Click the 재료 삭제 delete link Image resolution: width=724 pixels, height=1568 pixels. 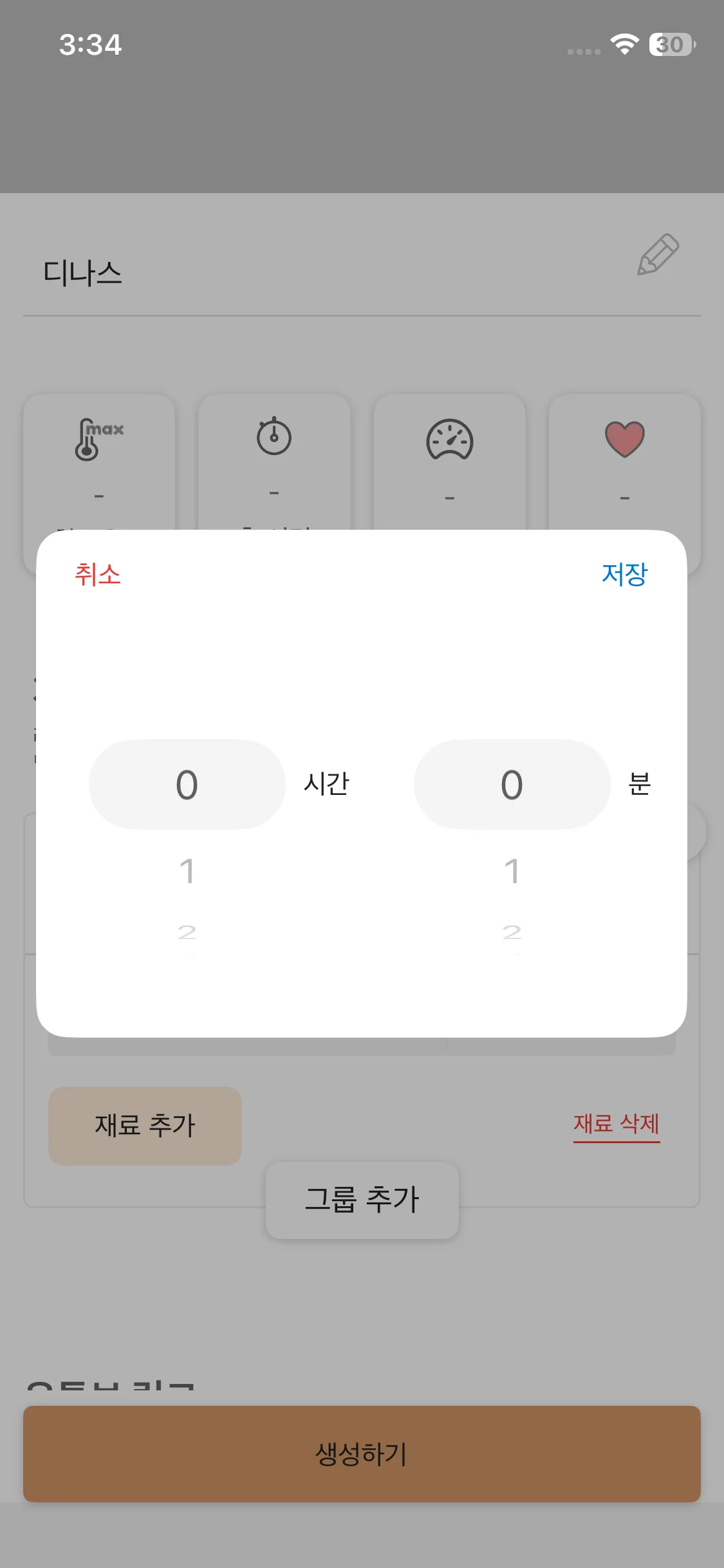point(617,1125)
